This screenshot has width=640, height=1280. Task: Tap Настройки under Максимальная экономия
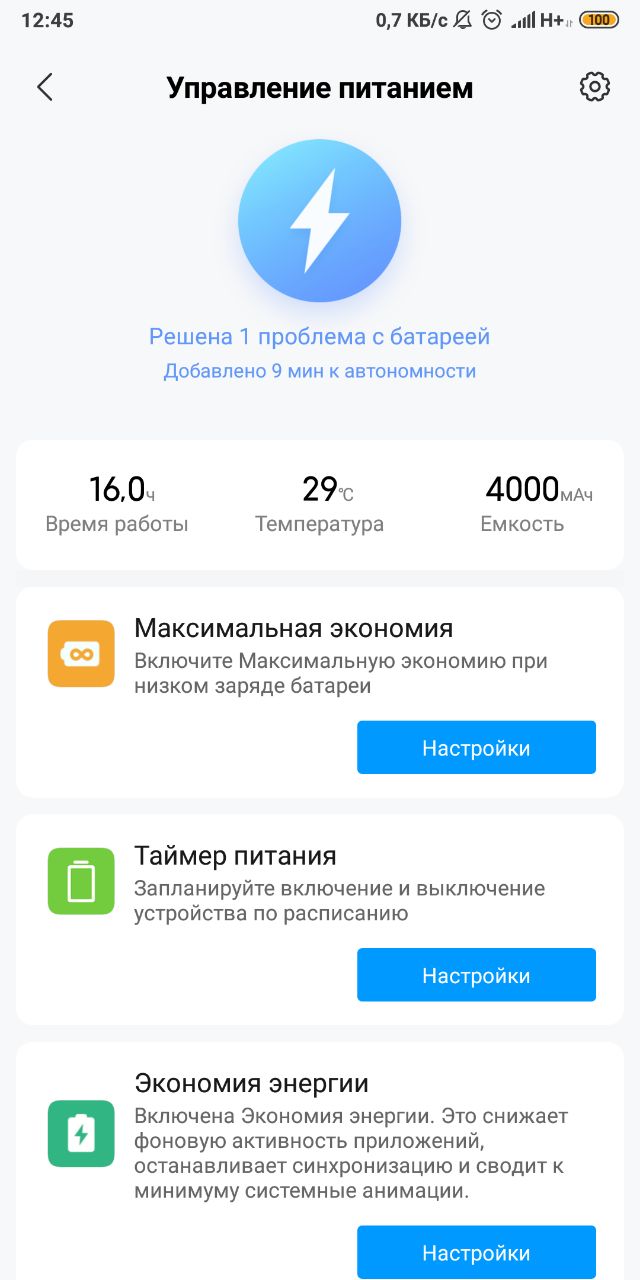[476, 747]
